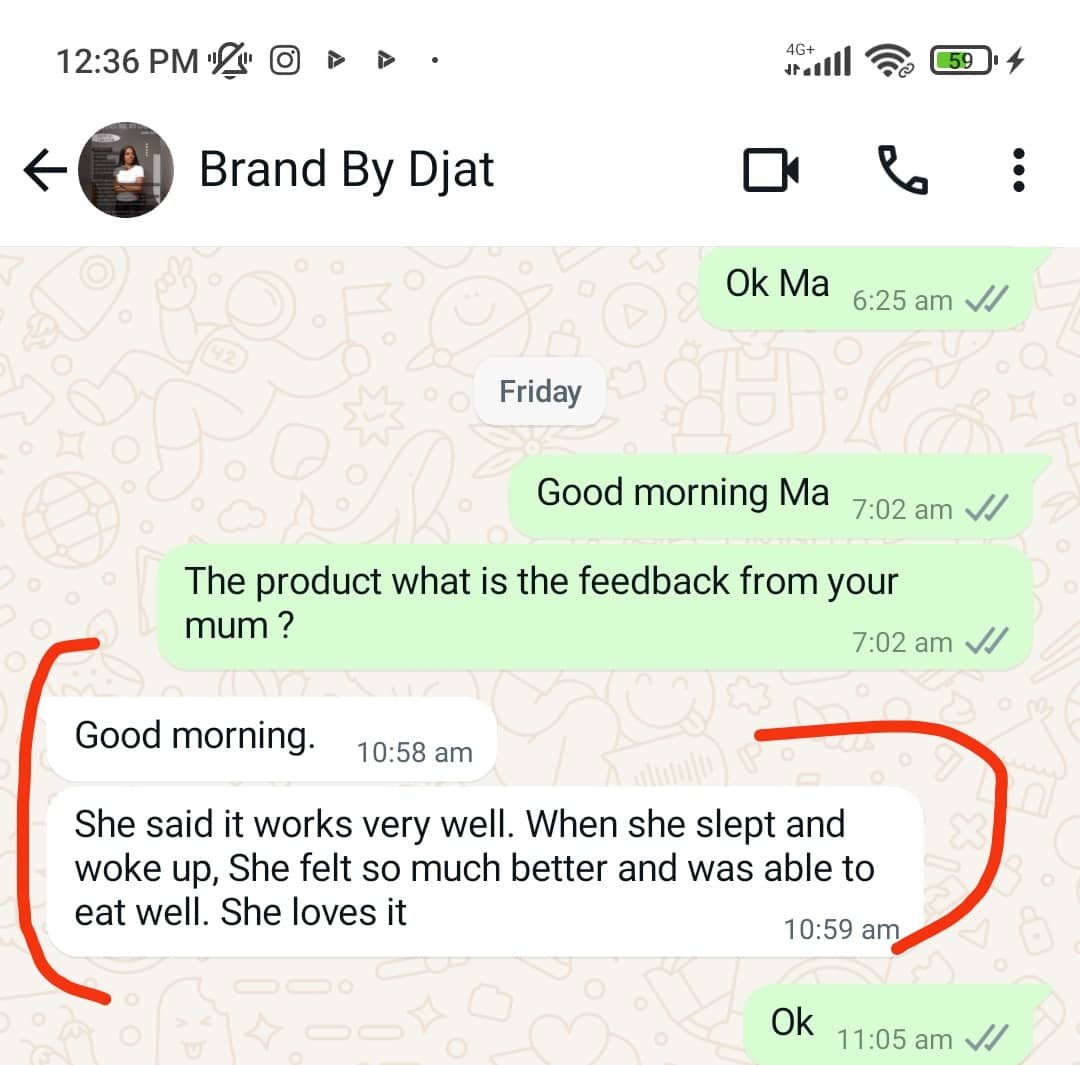Open the three-dot overflow menu
1080x1065 pixels.
pyautogui.click(x=1018, y=171)
